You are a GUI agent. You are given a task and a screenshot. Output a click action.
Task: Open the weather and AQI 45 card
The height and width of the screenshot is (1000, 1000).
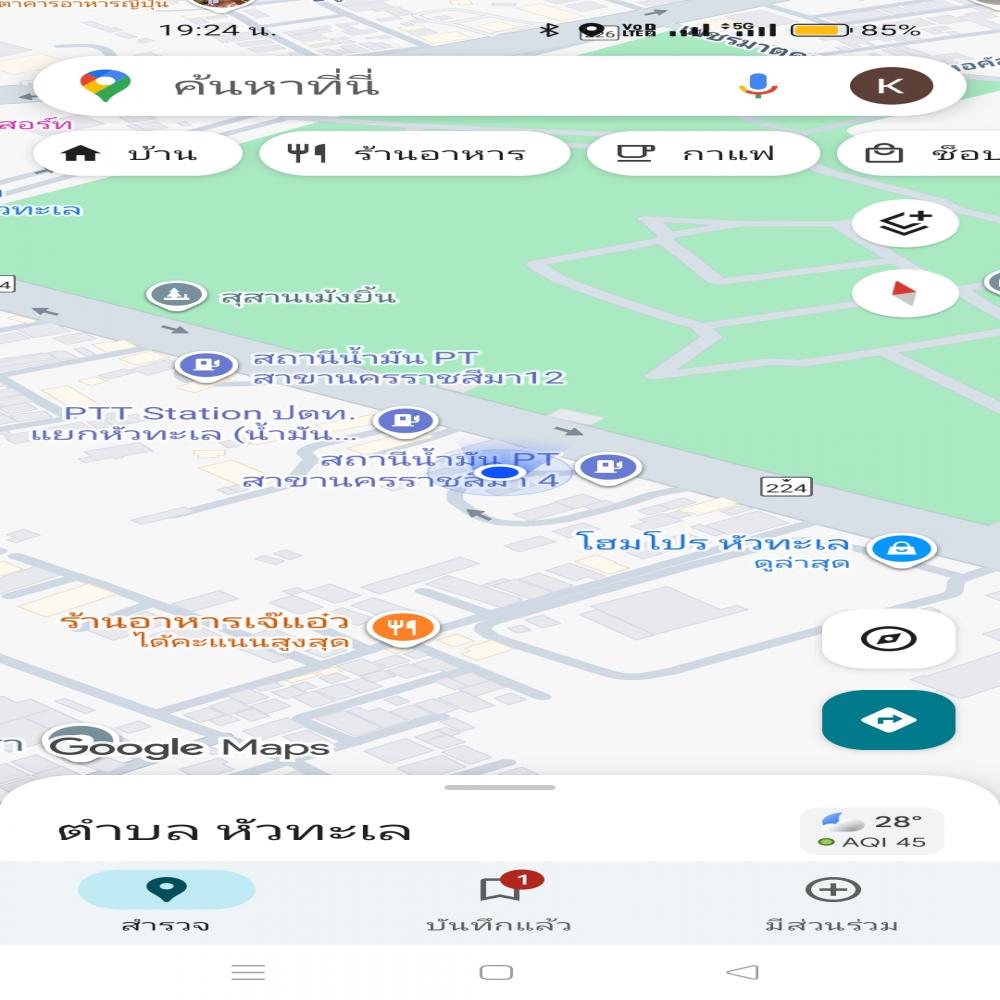point(871,831)
